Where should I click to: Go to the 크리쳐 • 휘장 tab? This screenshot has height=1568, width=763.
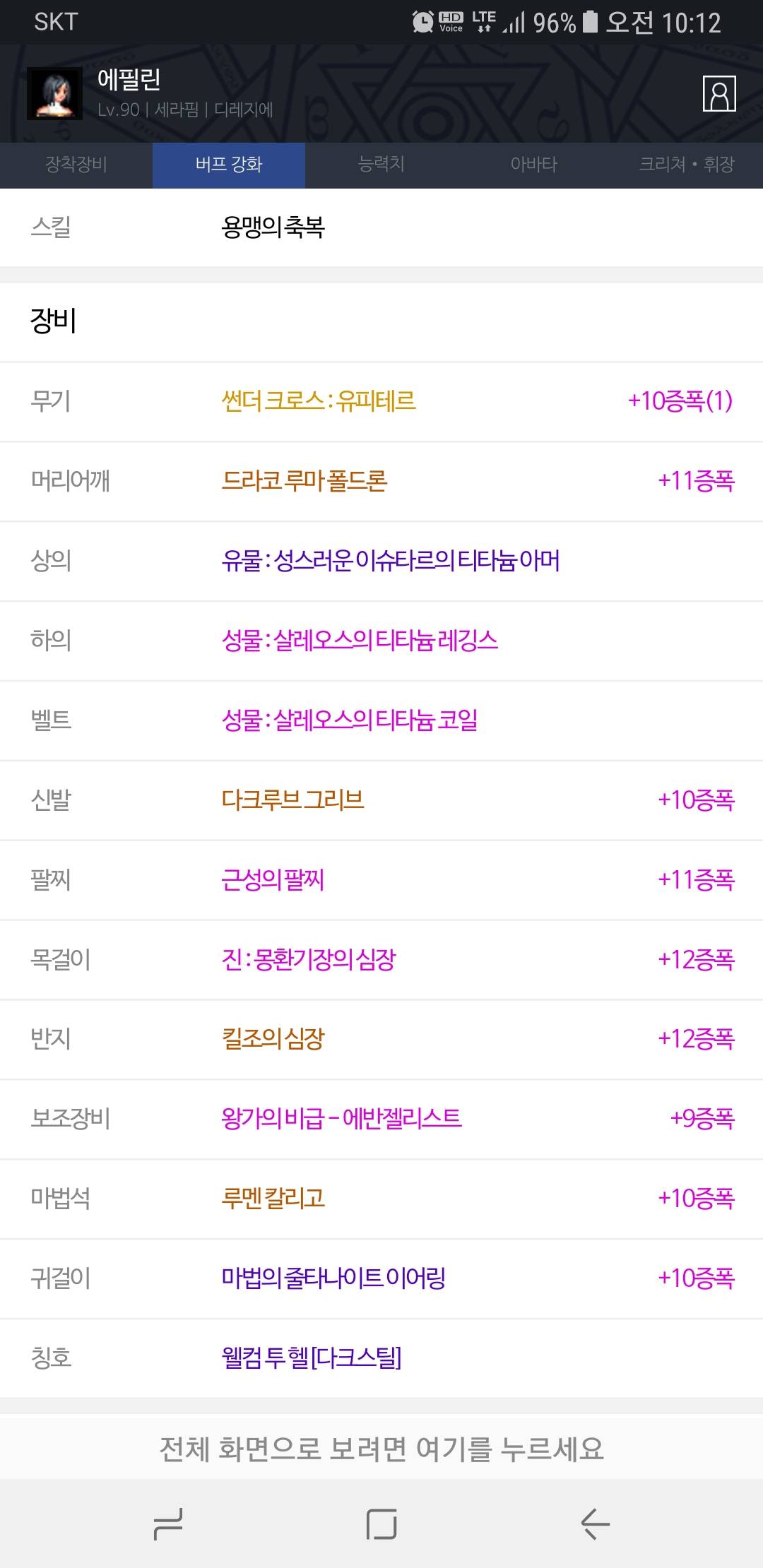(687, 165)
